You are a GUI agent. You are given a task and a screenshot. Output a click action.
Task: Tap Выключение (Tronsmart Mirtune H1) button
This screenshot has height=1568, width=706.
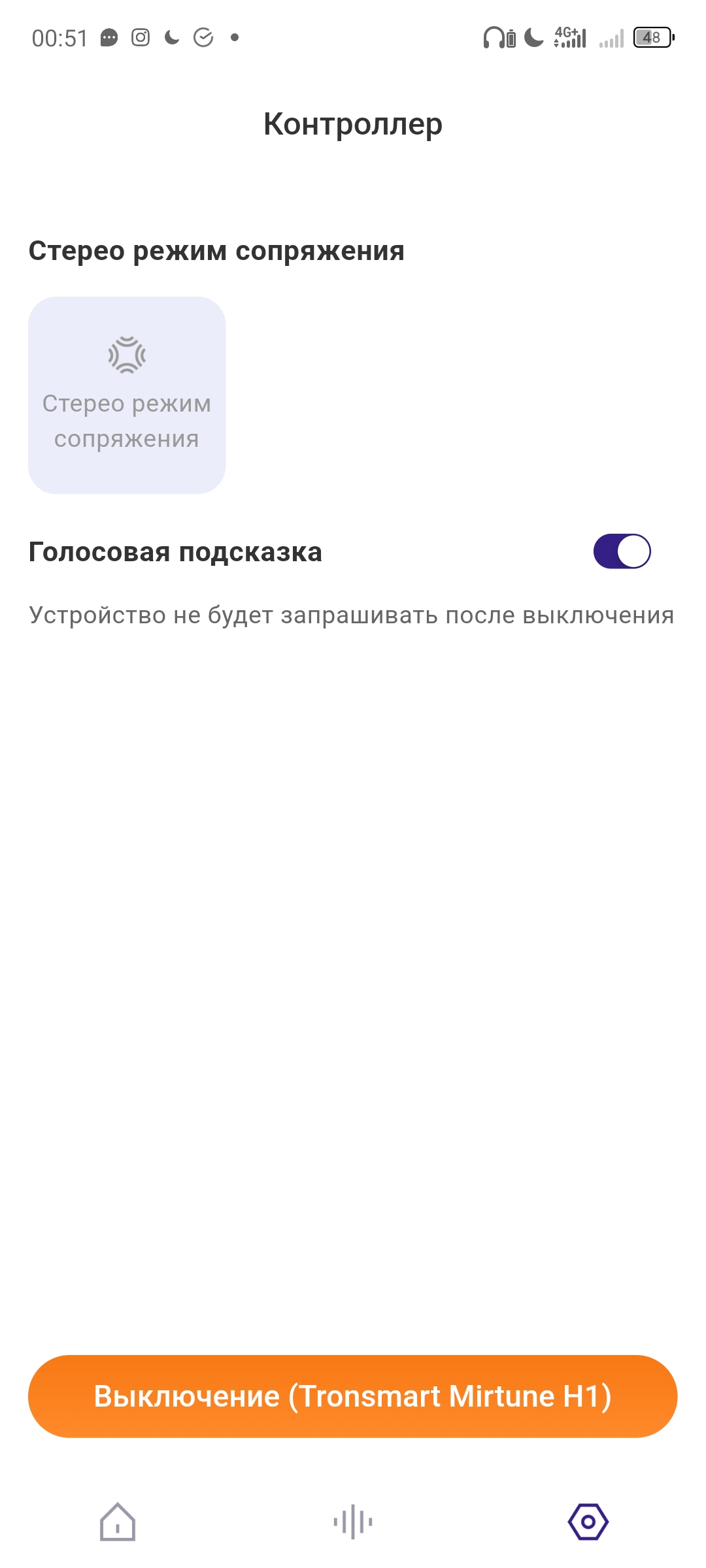(x=353, y=1396)
